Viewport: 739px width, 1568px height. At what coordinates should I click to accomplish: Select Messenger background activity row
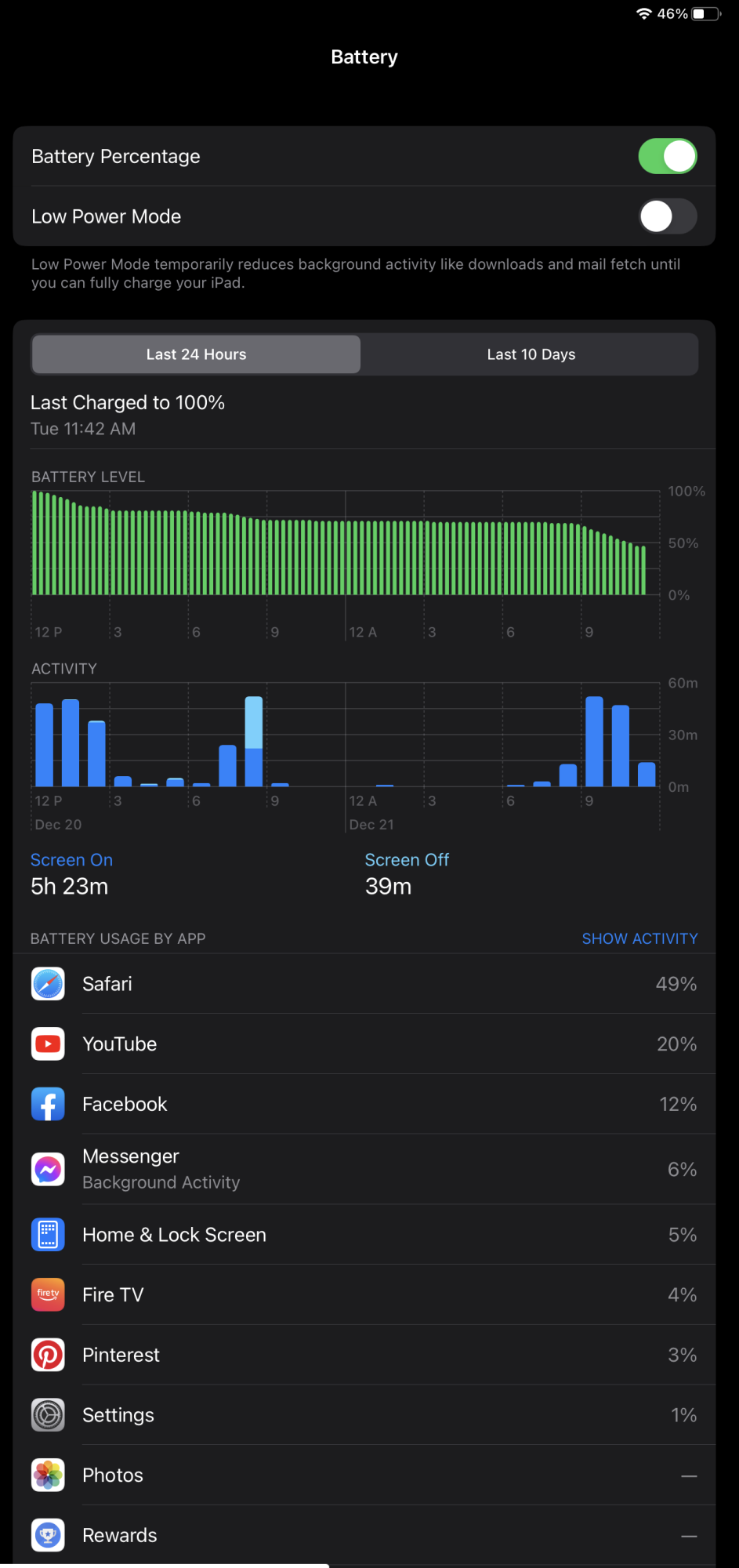[x=364, y=1169]
